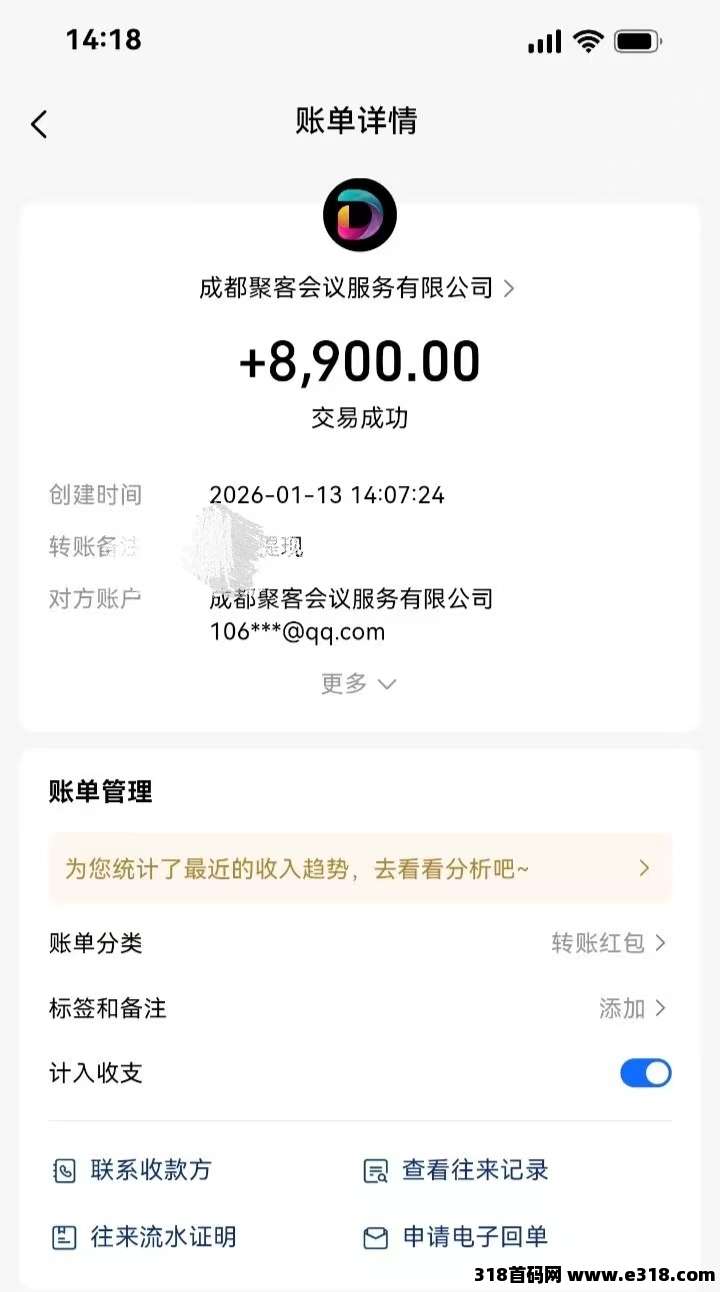720x1292 pixels.
Task: Tap 联系收款方 to contact payee
Action: click(132, 1170)
